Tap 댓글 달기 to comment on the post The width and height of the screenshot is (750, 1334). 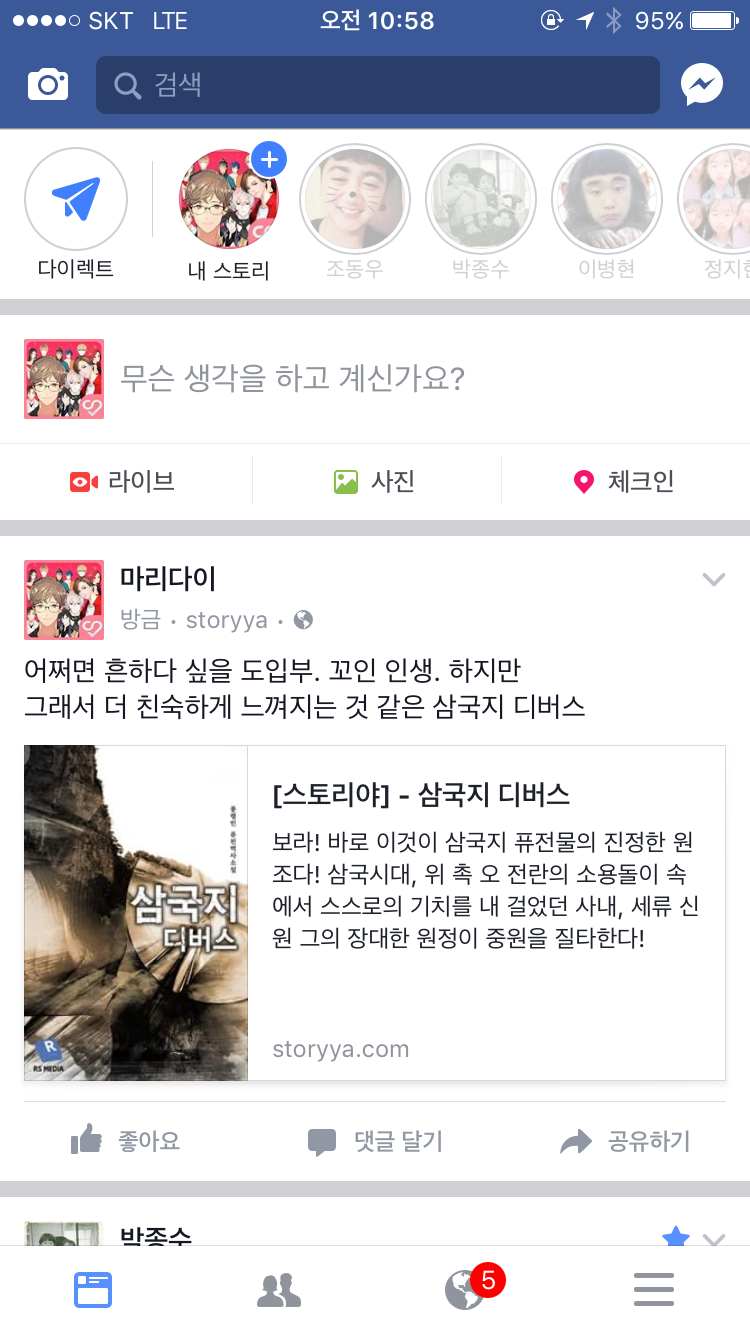pos(375,1141)
